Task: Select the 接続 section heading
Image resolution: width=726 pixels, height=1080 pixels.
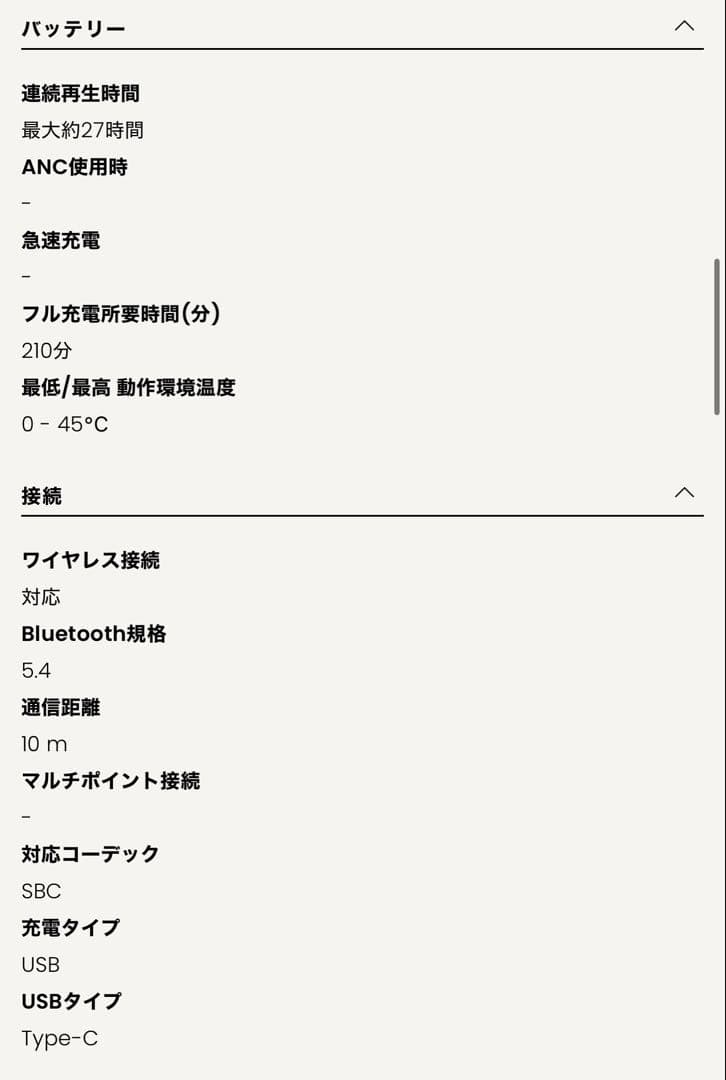Action: [41, 495]
